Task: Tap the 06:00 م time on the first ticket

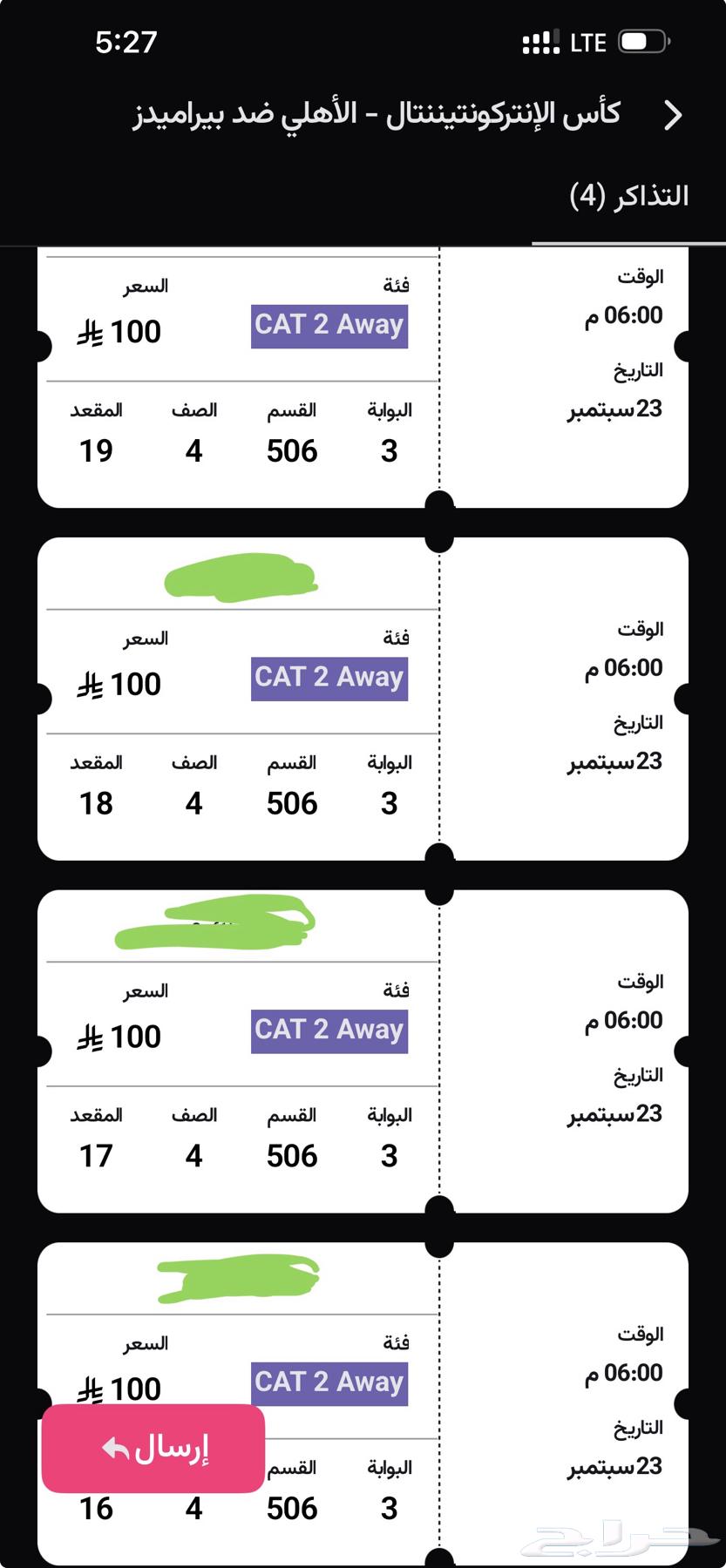Action: click(x=624, y=315)
